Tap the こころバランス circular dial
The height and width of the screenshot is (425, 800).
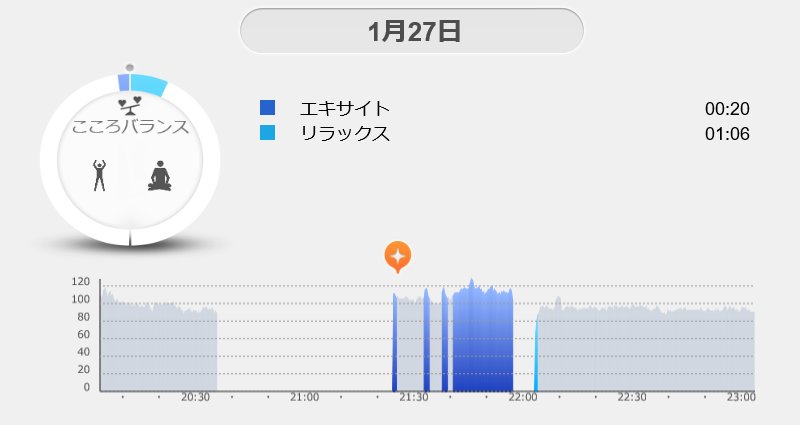tap(130, 158)
